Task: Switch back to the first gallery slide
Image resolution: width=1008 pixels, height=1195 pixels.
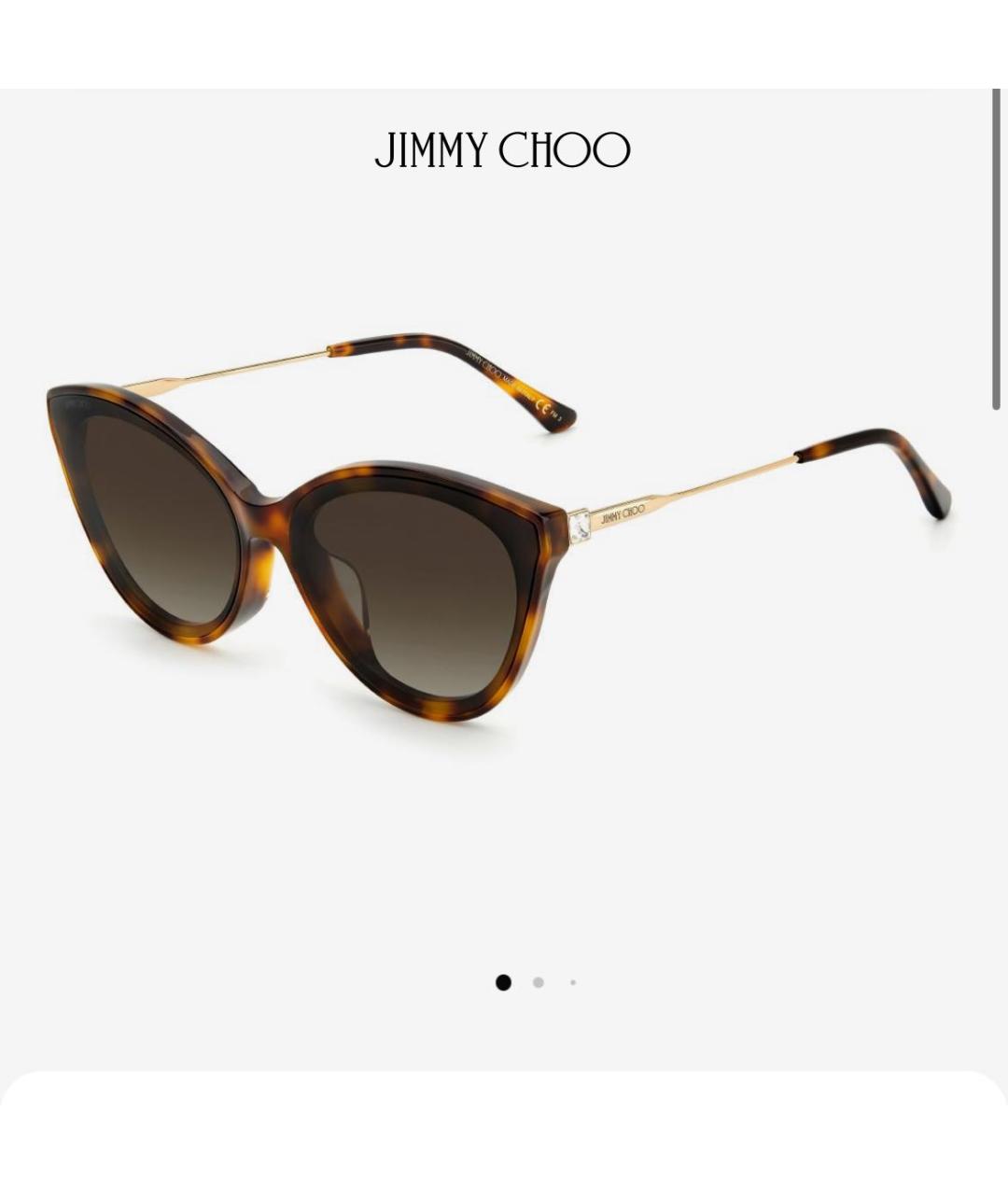Action: [504, 982]
